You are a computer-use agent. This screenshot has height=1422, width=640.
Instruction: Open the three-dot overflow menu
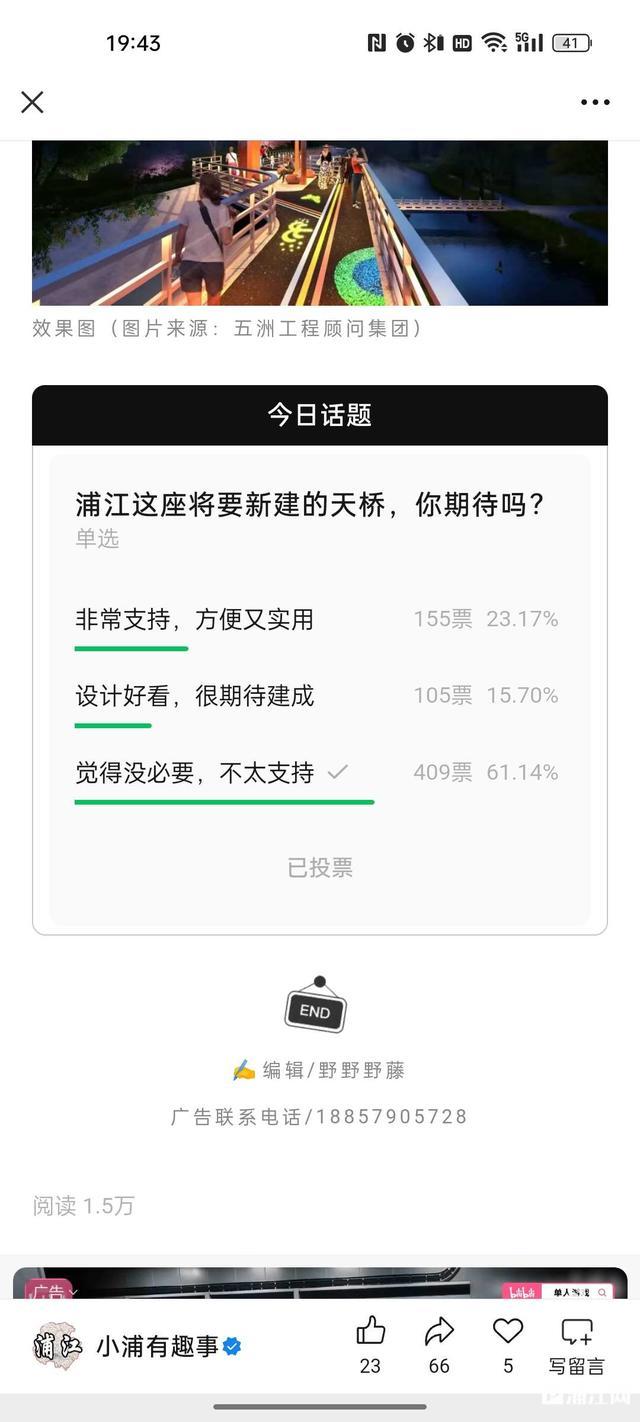coord(595,102)
